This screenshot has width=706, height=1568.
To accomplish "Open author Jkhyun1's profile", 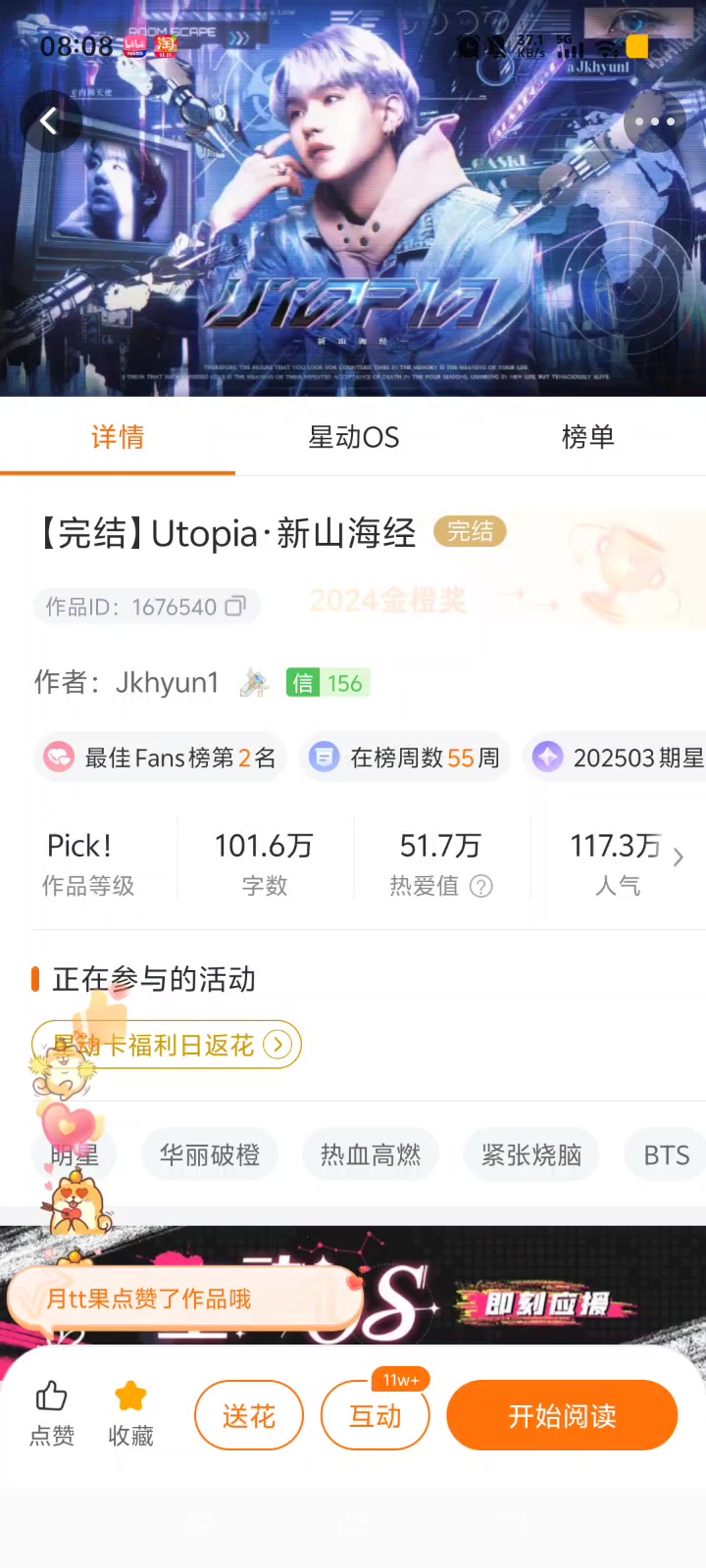I will pos(167,682).
